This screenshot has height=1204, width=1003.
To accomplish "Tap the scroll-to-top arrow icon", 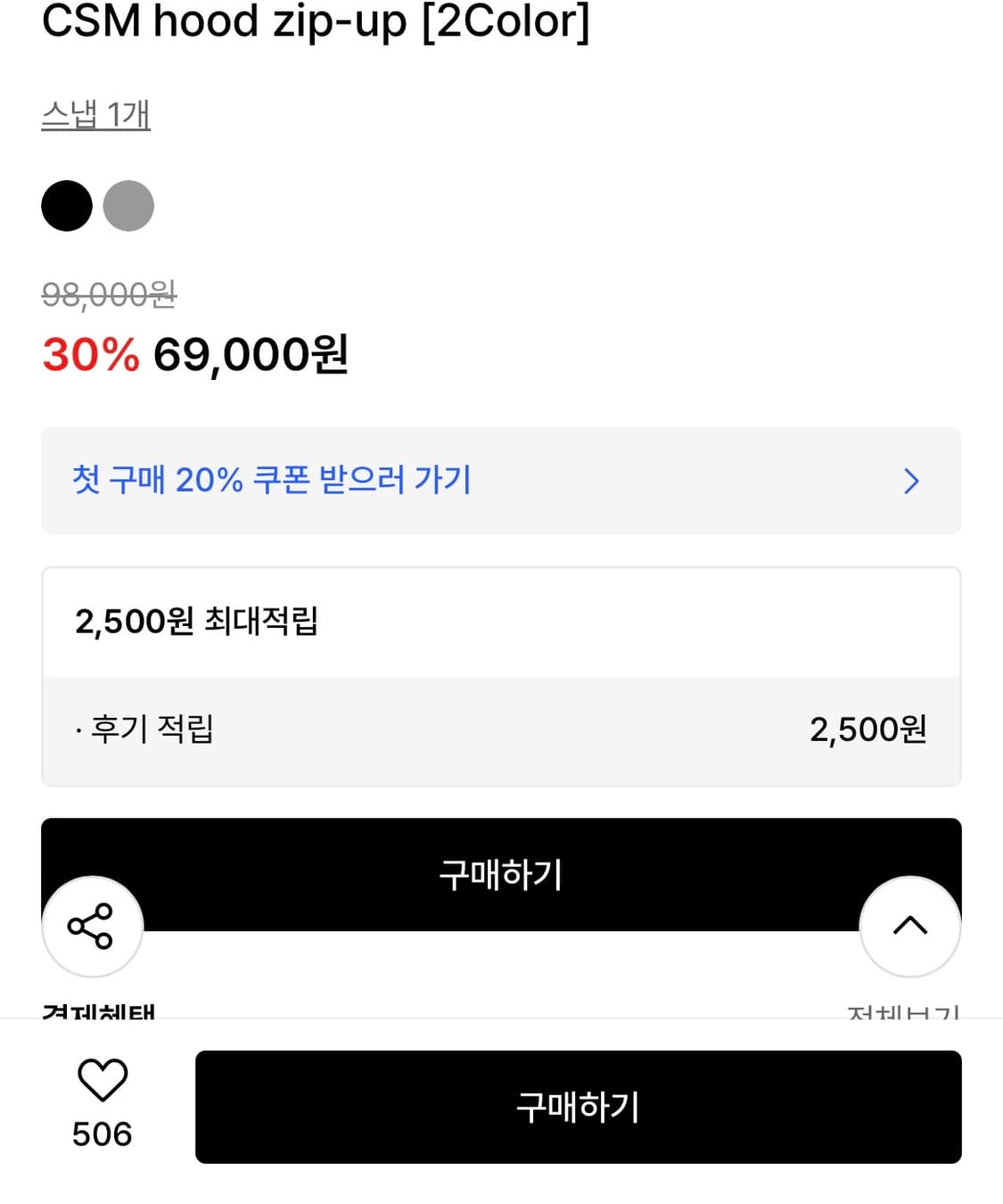I will (x=909, y=926).
